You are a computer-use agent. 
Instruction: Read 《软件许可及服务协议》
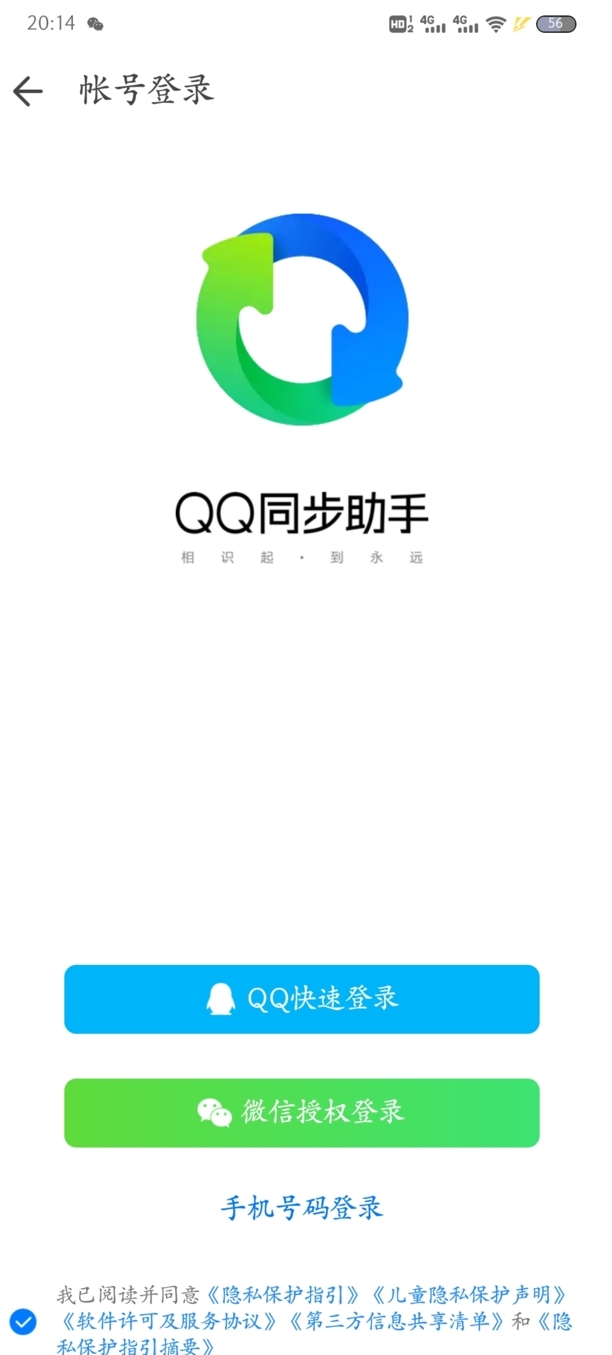(170, 1321)
